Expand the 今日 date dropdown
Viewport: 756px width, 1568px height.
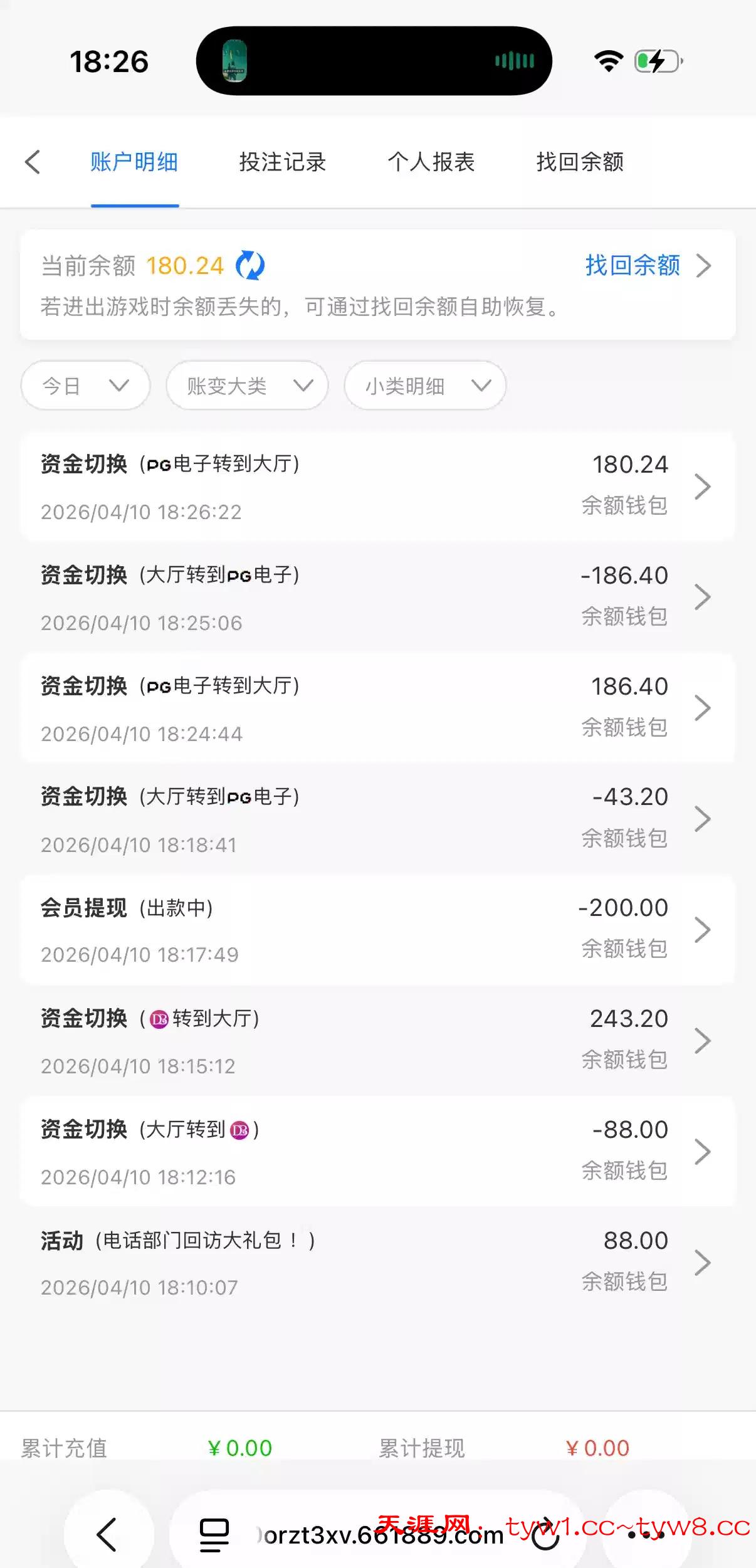coord(85,386)
